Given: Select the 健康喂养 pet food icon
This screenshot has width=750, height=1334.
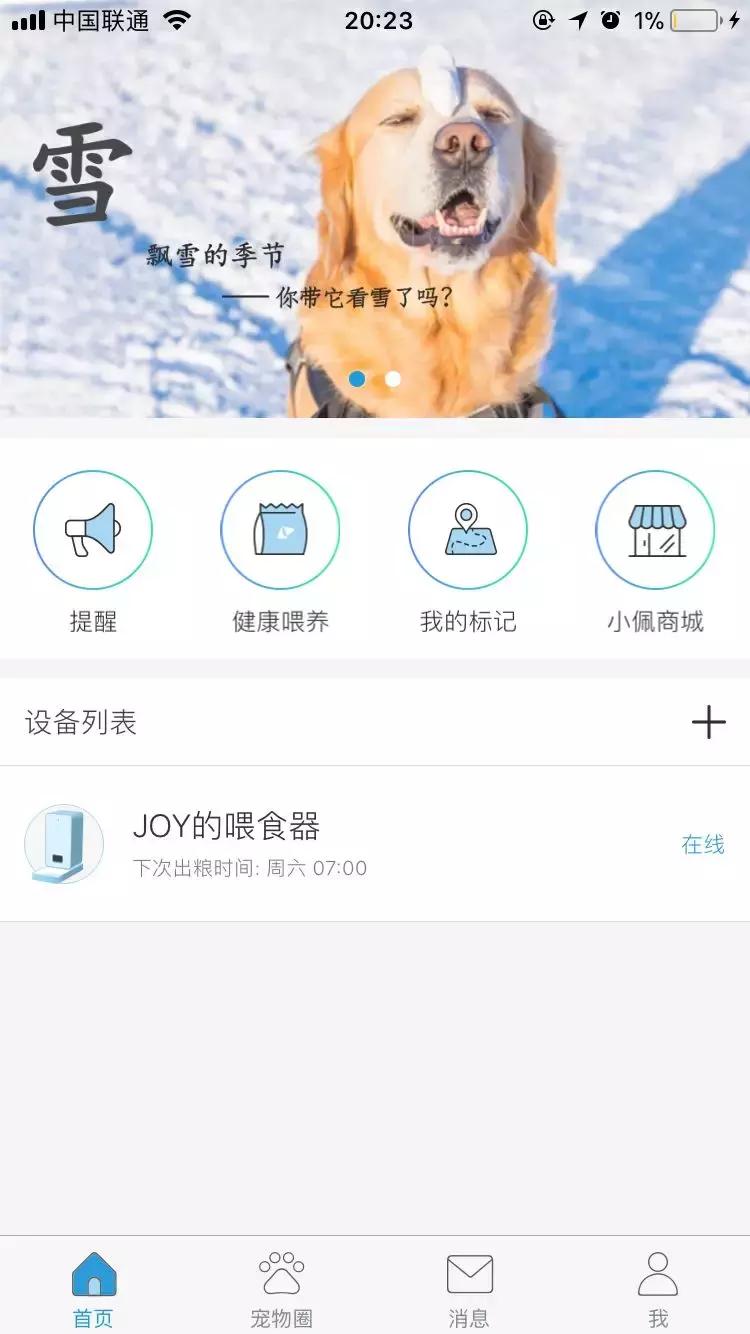Looking at the screenshot, I should click(x=281, y=529).
